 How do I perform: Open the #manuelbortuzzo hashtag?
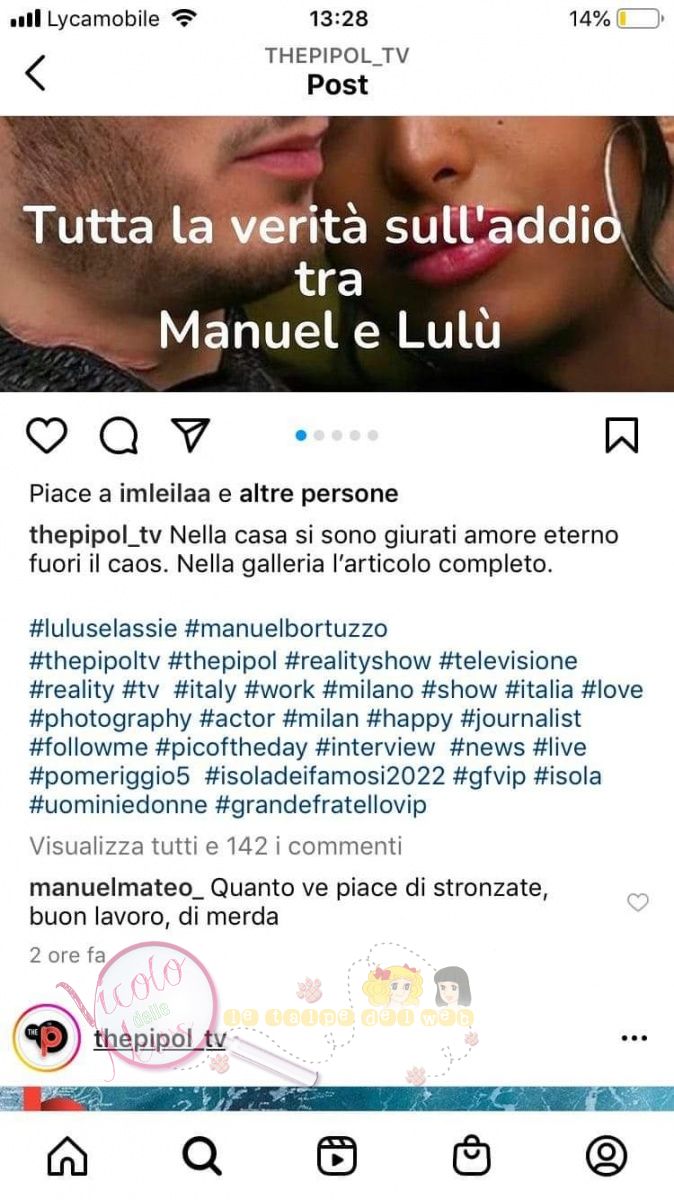pos(286,629)
